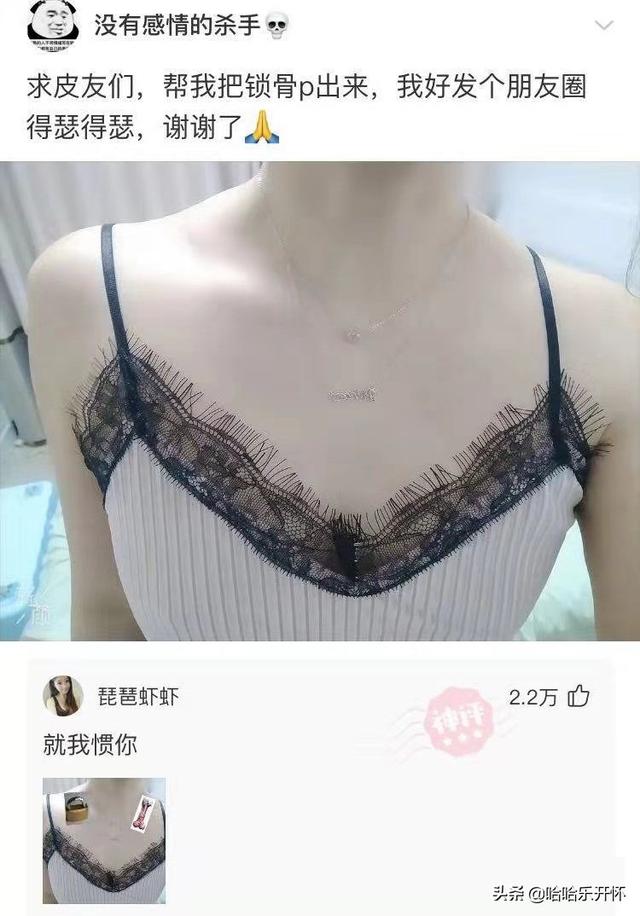Open the avatar of 没有感情的杀手
This screenshot has height=916, width=640.
[x=54, y=23]
